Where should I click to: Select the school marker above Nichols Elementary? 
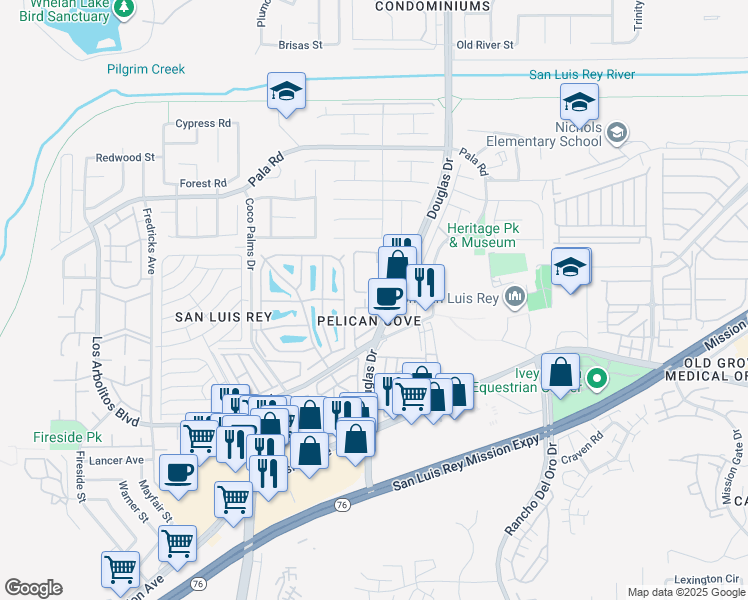pyautogui.click(x=579, y=103)
